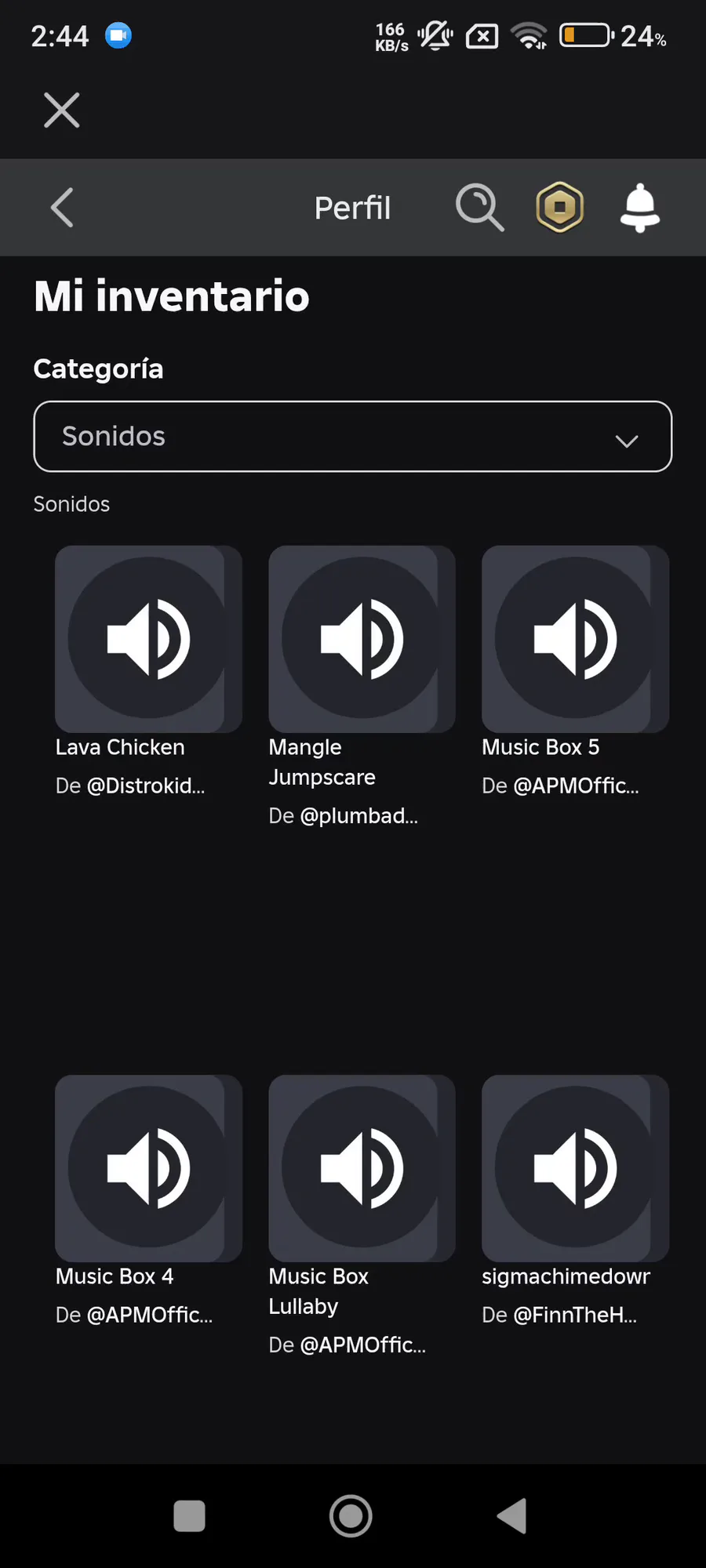Expand the Sonidos category dropdown

352,437
